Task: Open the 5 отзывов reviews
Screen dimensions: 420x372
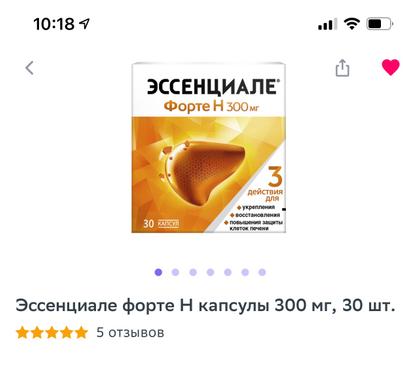Action: click(130, 332)
